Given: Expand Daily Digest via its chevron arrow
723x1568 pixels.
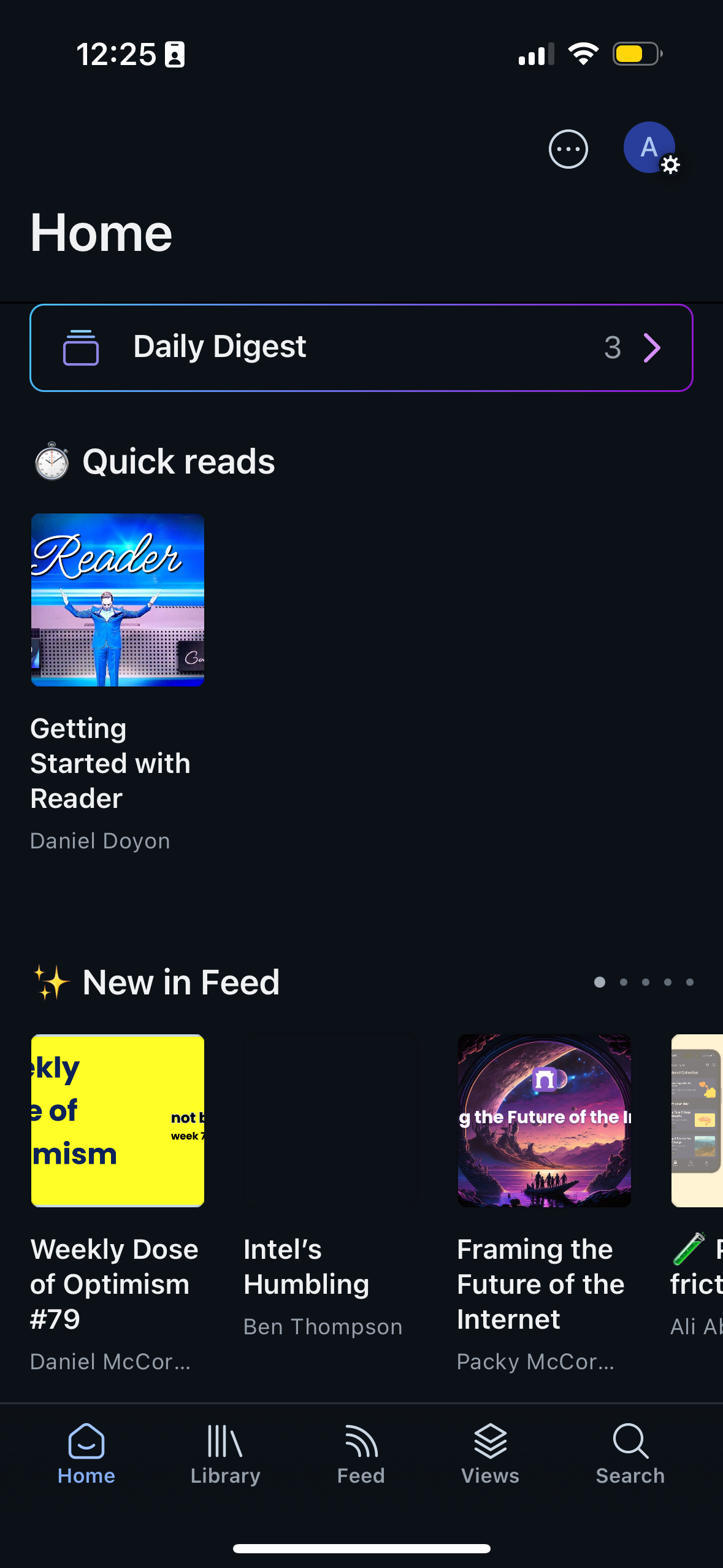Looking at the screenshot, I should pos(652,348).
